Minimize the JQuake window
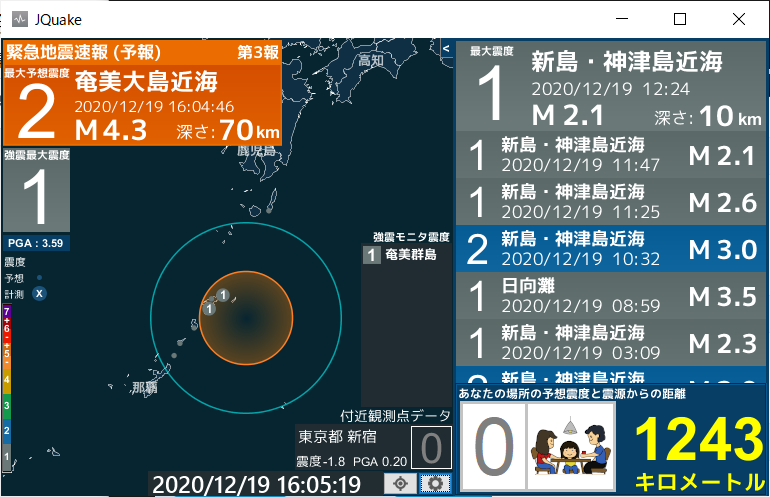This screenshot has height=497, width=770. [622, 19]
